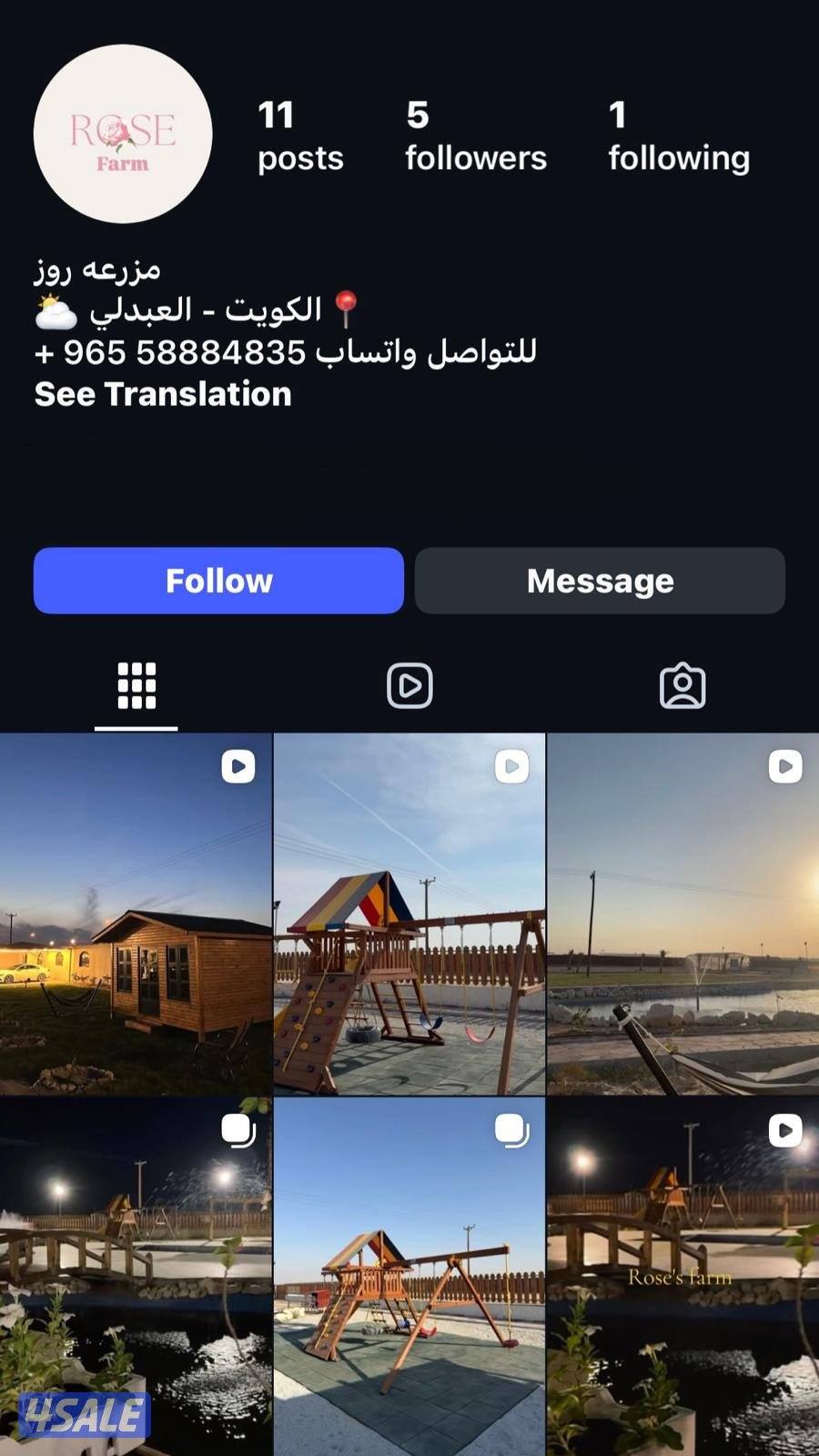819x1456 pixels.
Task: Click the reel badge on the cabin video thumbnail
Action: pos(238,766)
